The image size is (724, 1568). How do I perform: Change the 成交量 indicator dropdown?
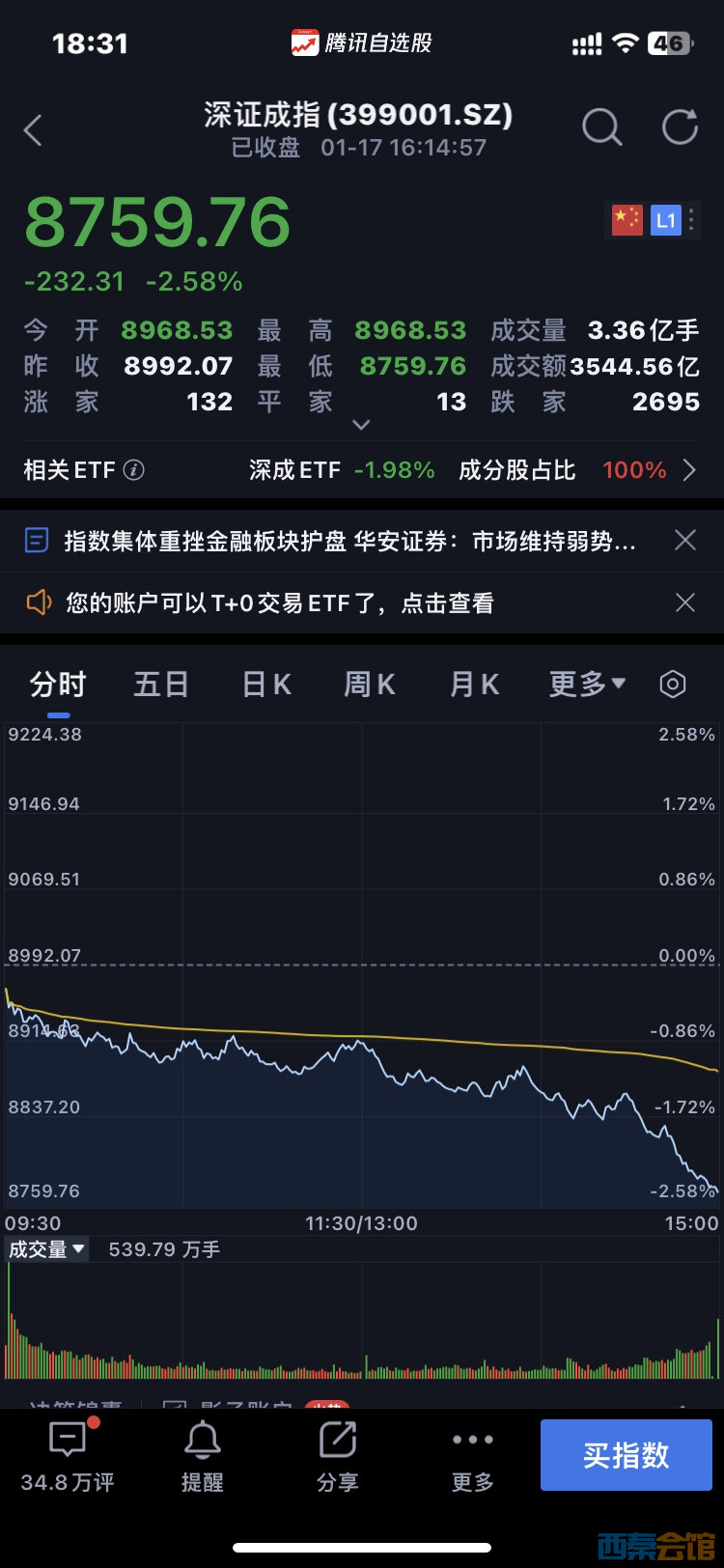click(x=46, y=1249)
